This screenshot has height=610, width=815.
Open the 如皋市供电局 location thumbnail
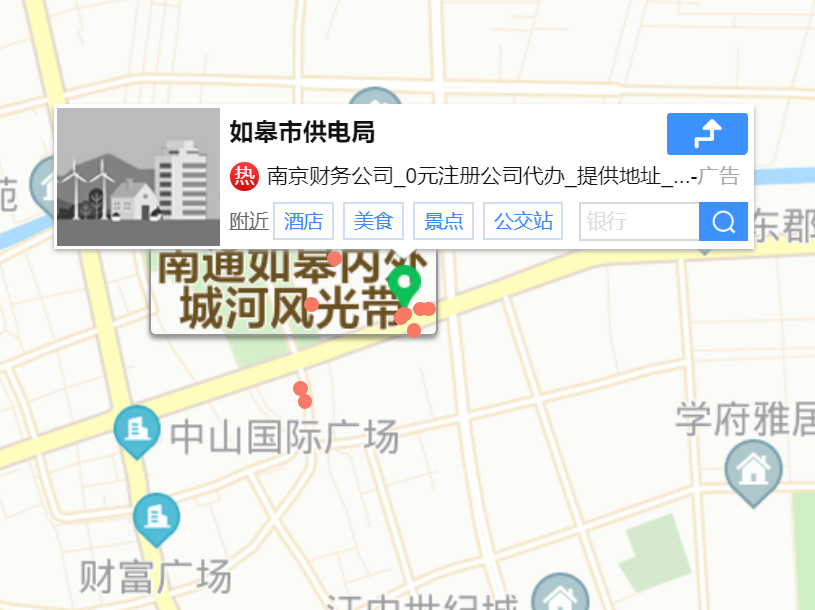tap(138, 177)
